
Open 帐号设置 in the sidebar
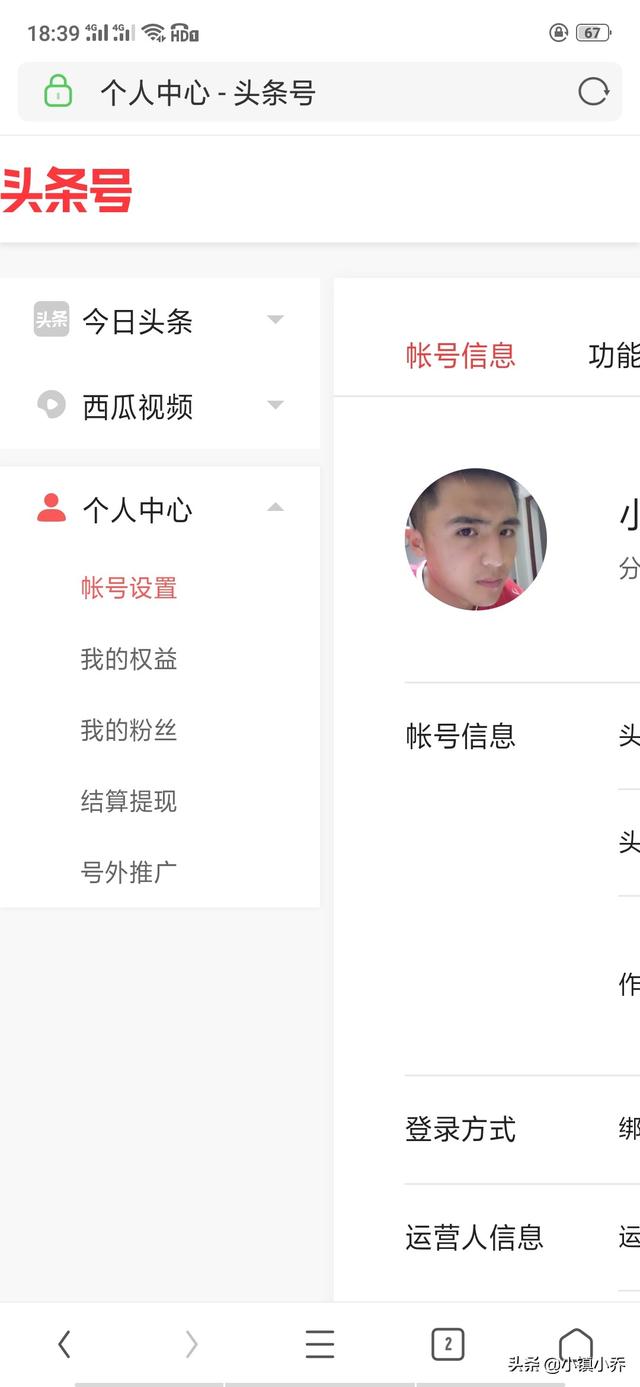(129, 588)
